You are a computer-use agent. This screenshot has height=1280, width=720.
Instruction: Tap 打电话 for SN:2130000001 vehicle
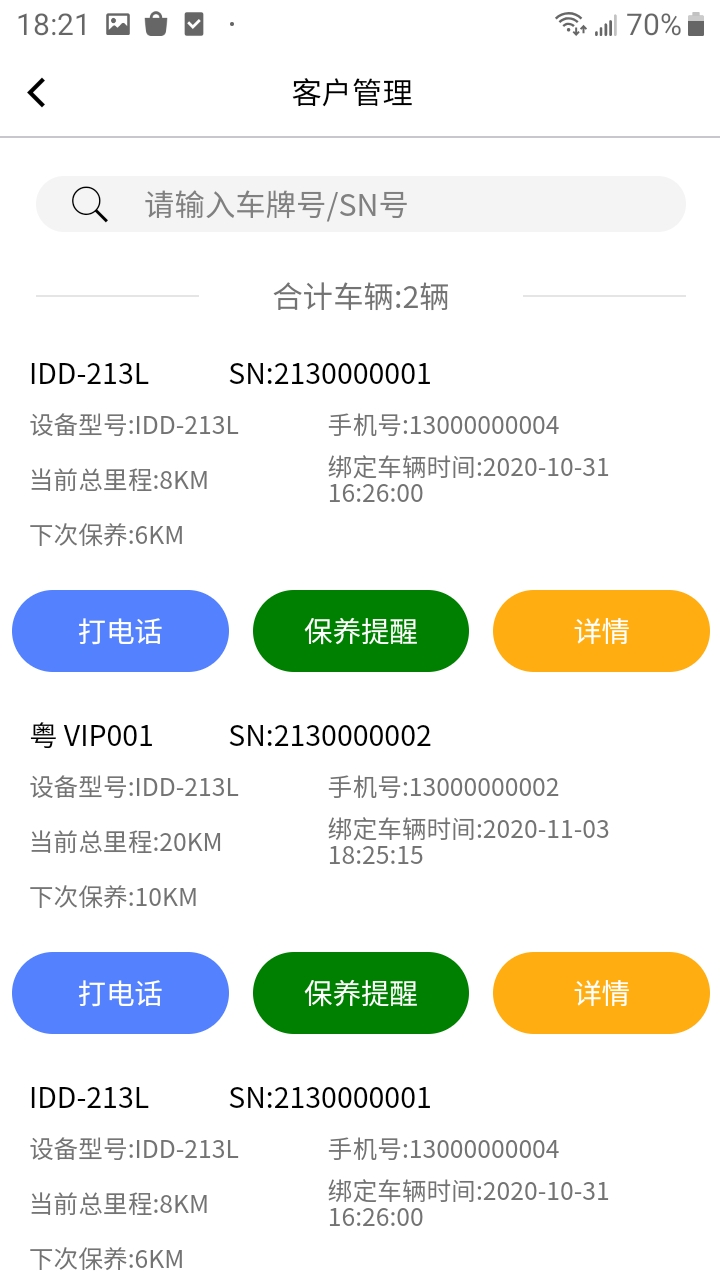click(x=120, y=631)
